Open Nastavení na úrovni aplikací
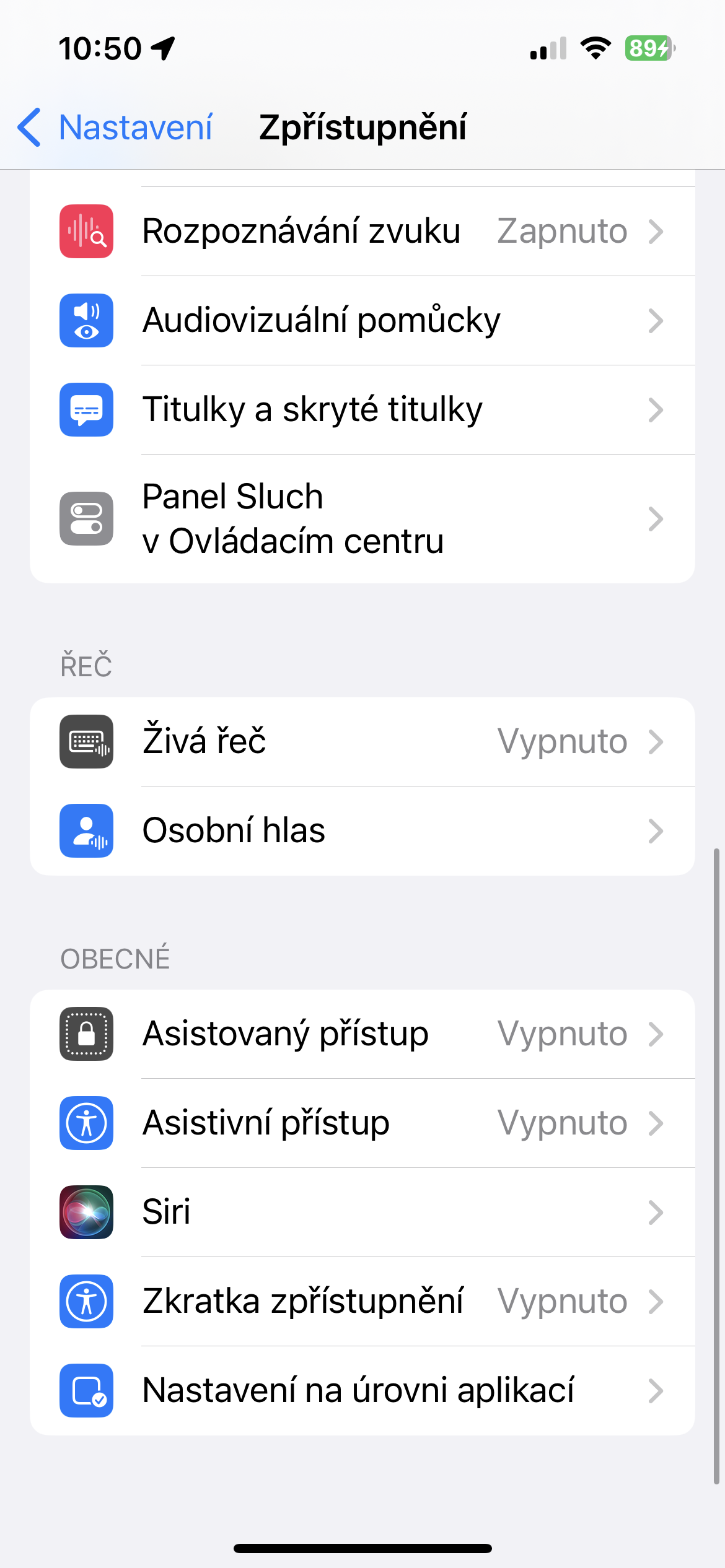 pos(362,1391)
